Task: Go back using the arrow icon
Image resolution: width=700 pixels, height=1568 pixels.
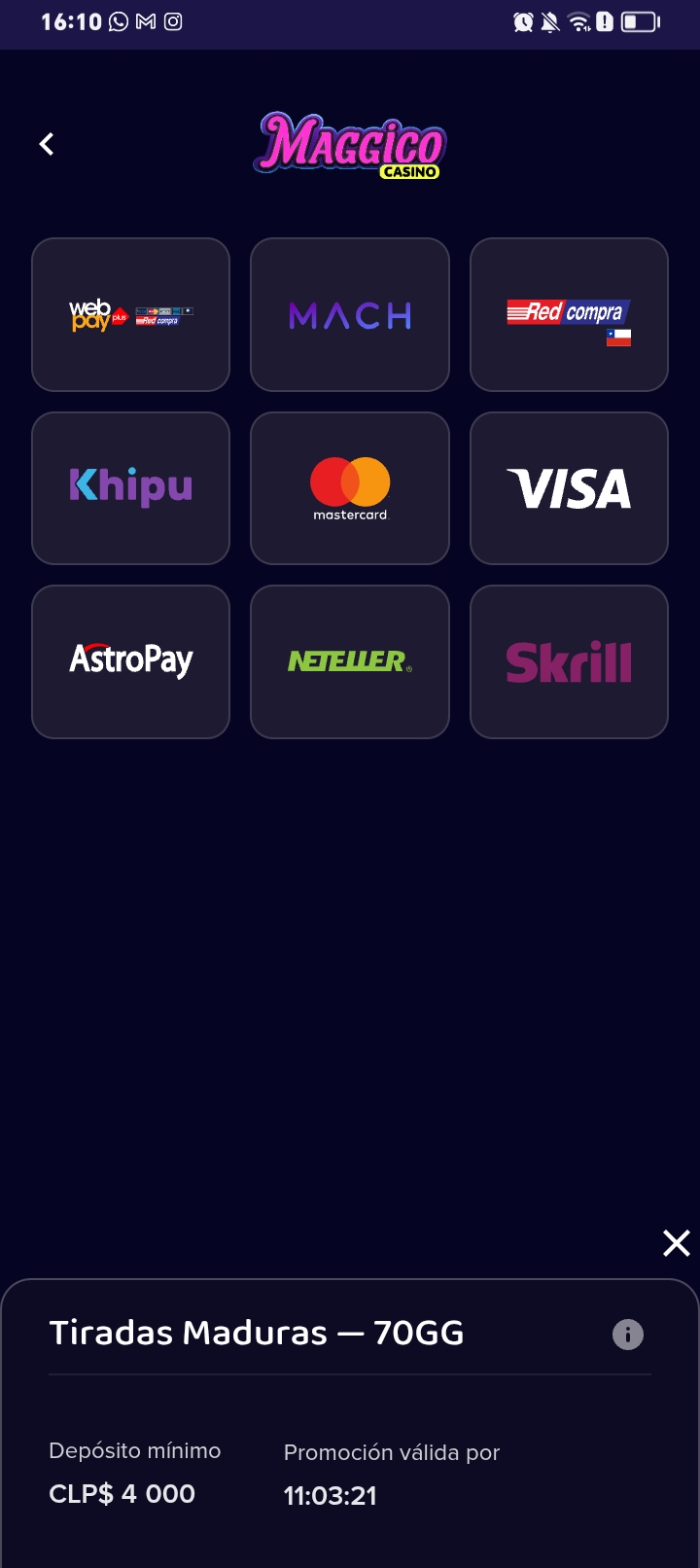Action: 47,145
